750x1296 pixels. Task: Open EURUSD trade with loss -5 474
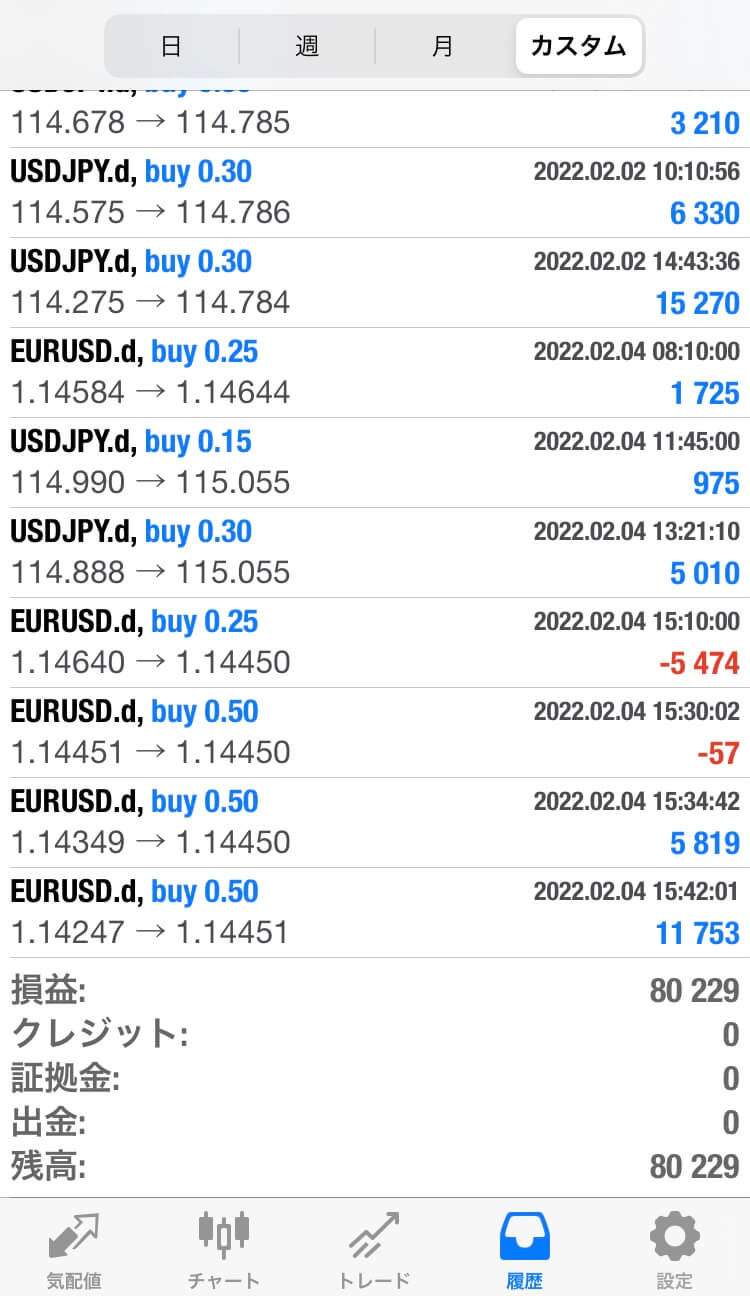[x=375, y=643]
